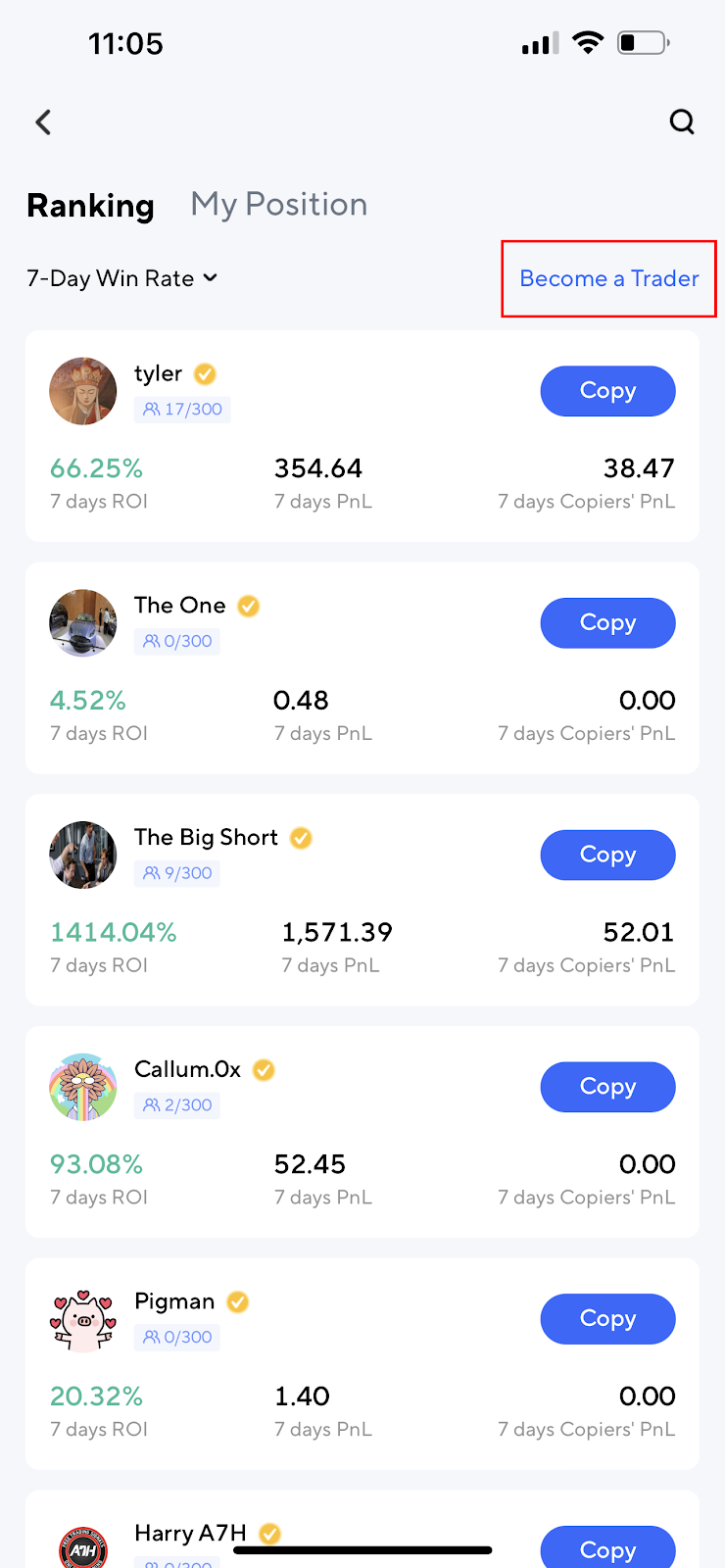Go back using the top-left arrow

click(x=43, y=122)
